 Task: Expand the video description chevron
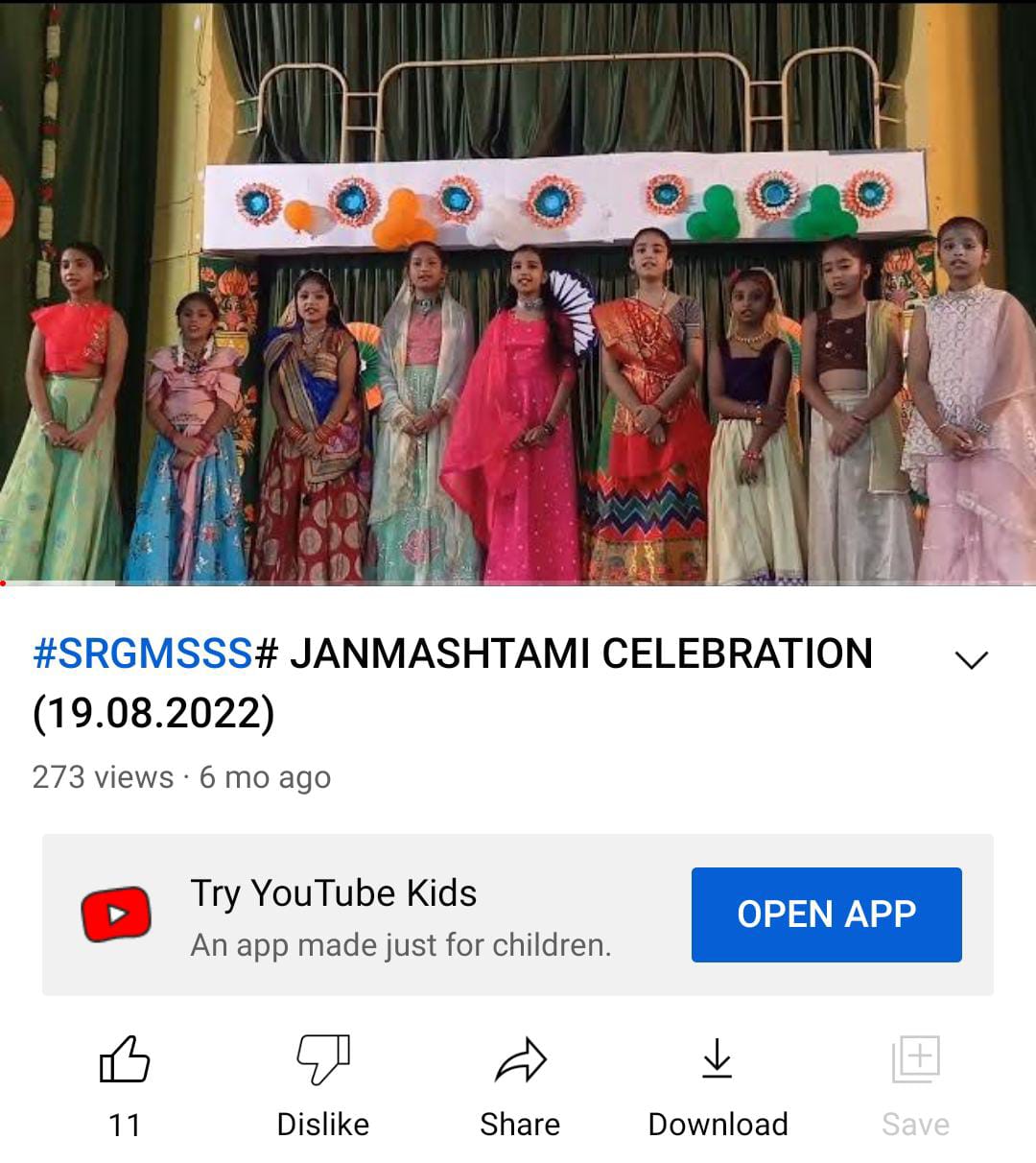point(971,659)
